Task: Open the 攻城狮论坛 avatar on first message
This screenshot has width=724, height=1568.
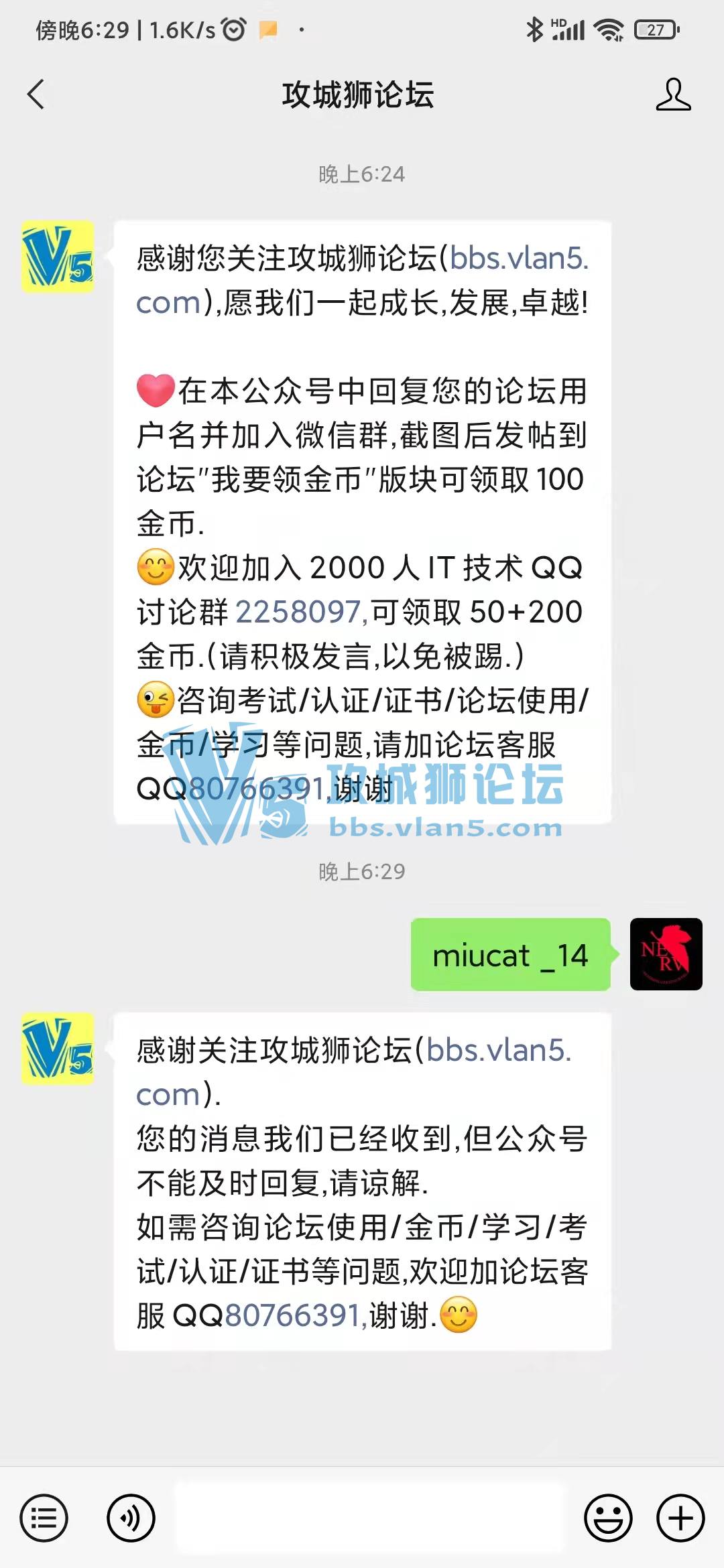Action: 58,257
